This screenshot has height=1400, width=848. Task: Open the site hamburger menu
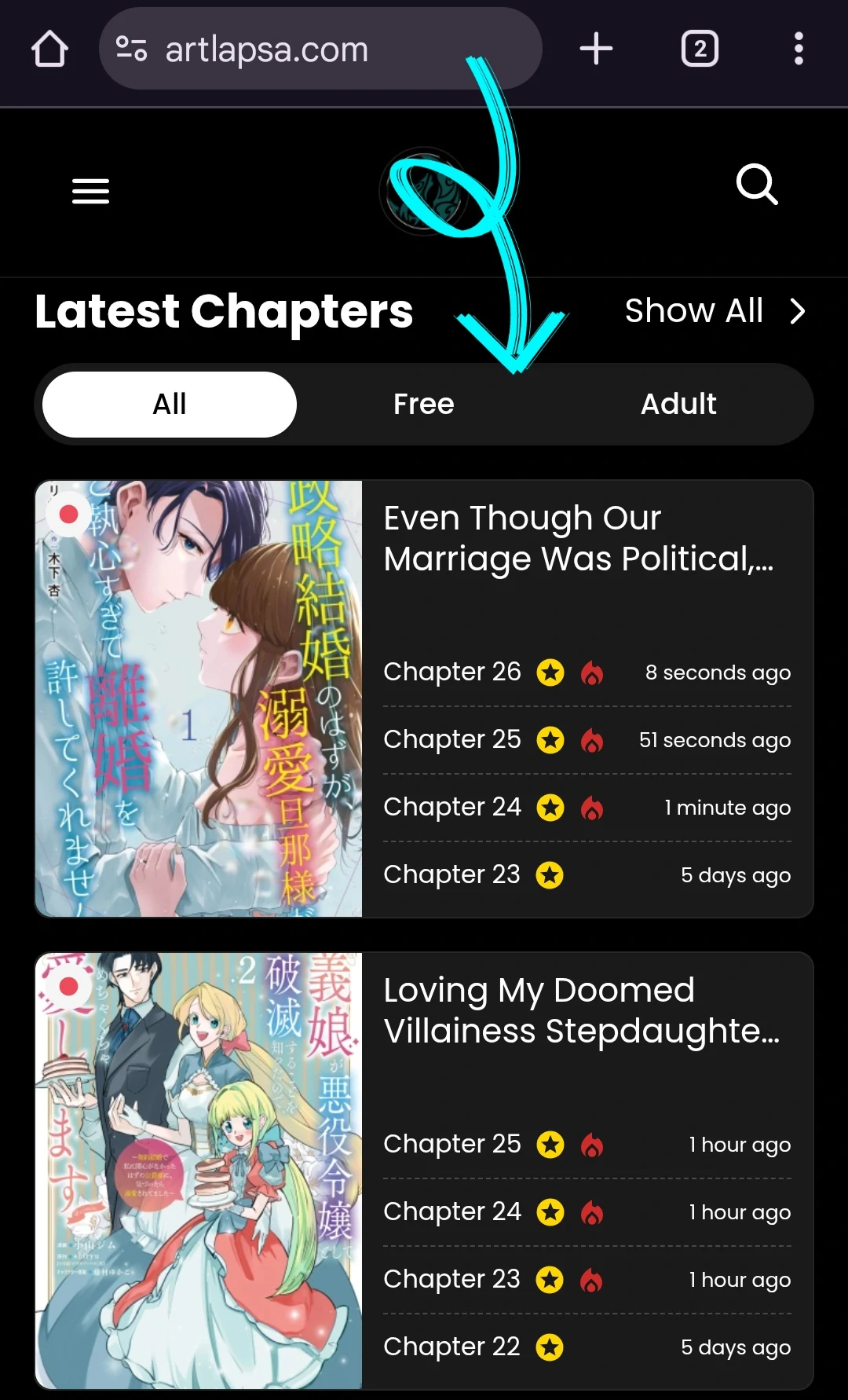click(90, 191)
